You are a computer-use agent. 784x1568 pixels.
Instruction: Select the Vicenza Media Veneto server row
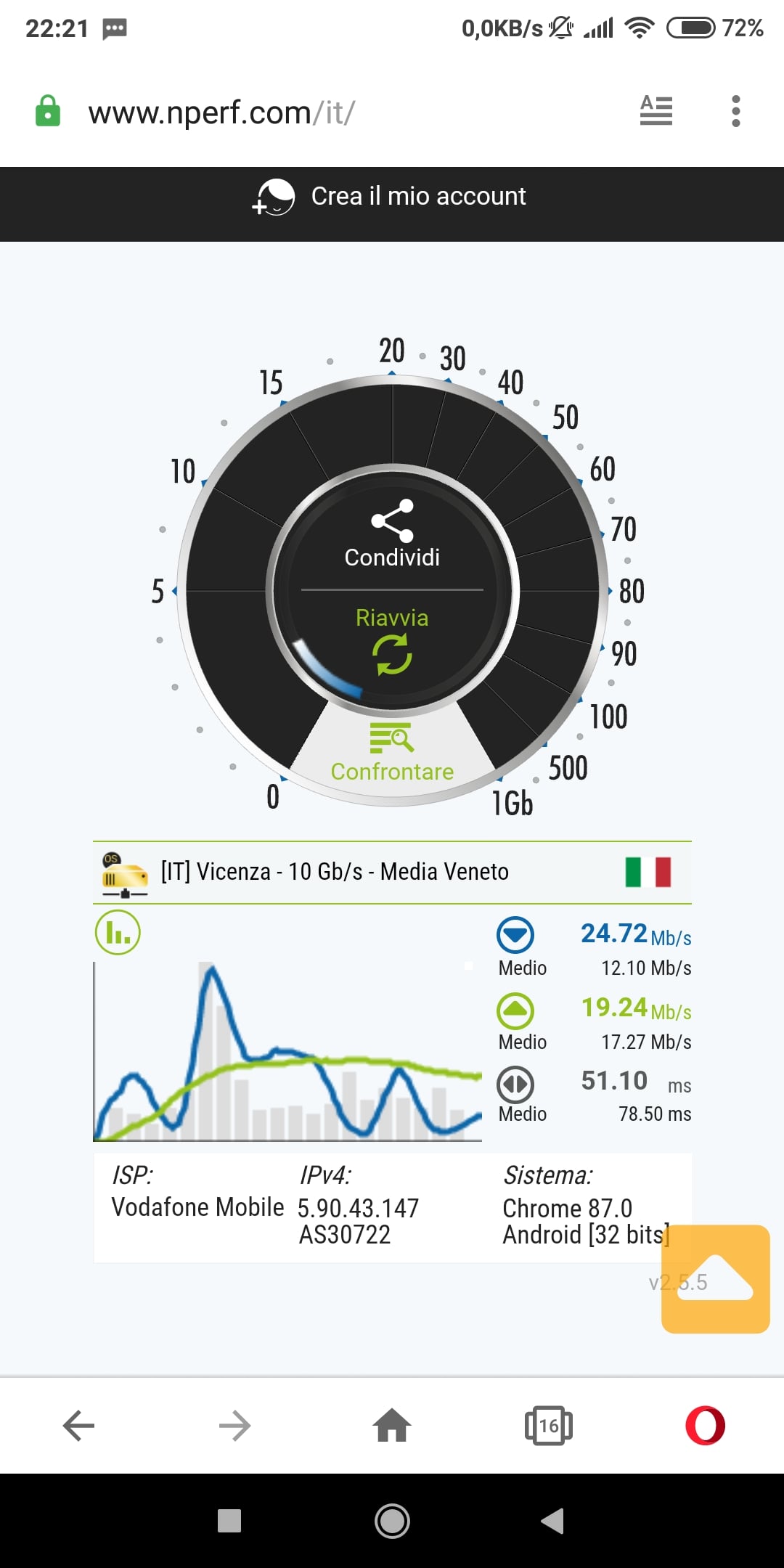click(392, 872)
